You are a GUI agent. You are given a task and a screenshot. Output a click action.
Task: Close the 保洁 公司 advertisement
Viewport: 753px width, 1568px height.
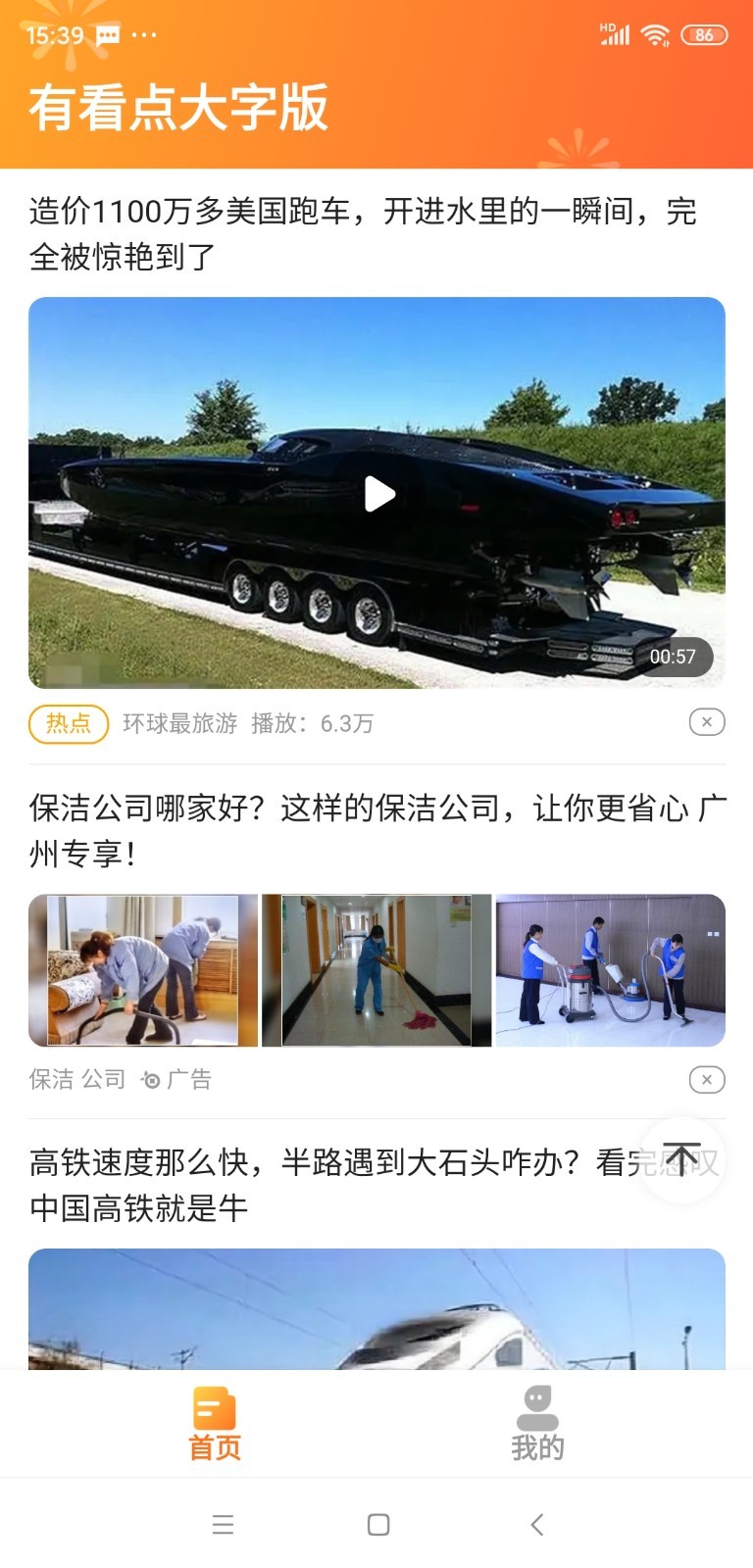706,1079
